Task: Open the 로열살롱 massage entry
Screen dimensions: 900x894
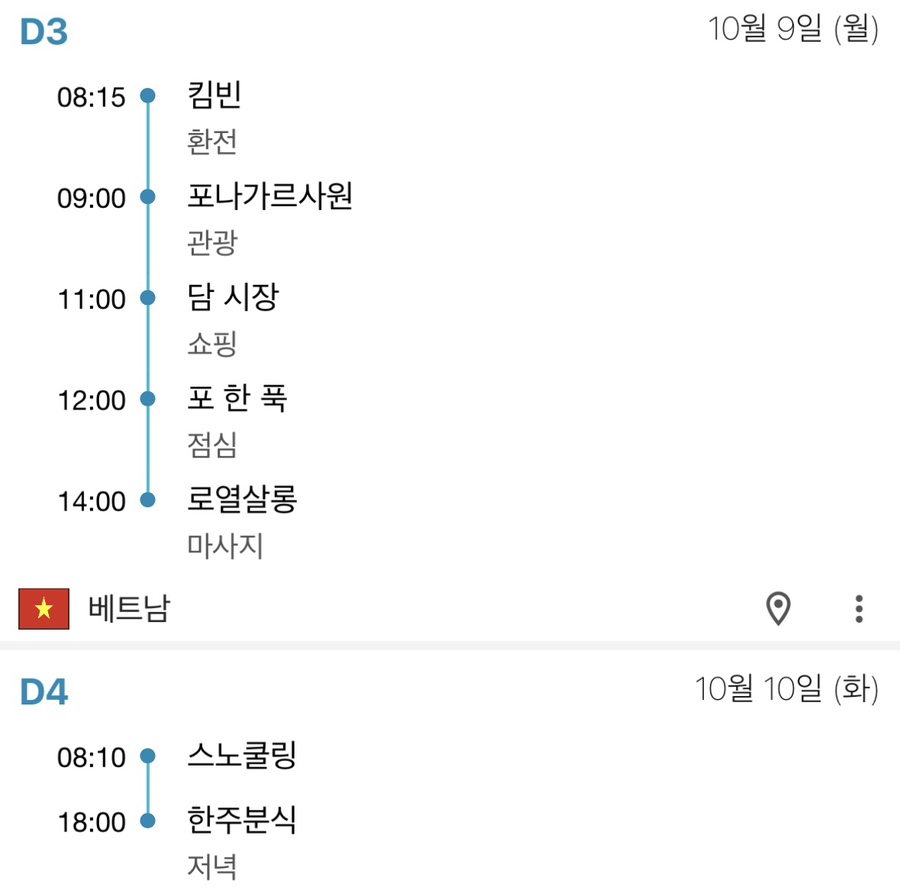Action: (x=242, y=500)
